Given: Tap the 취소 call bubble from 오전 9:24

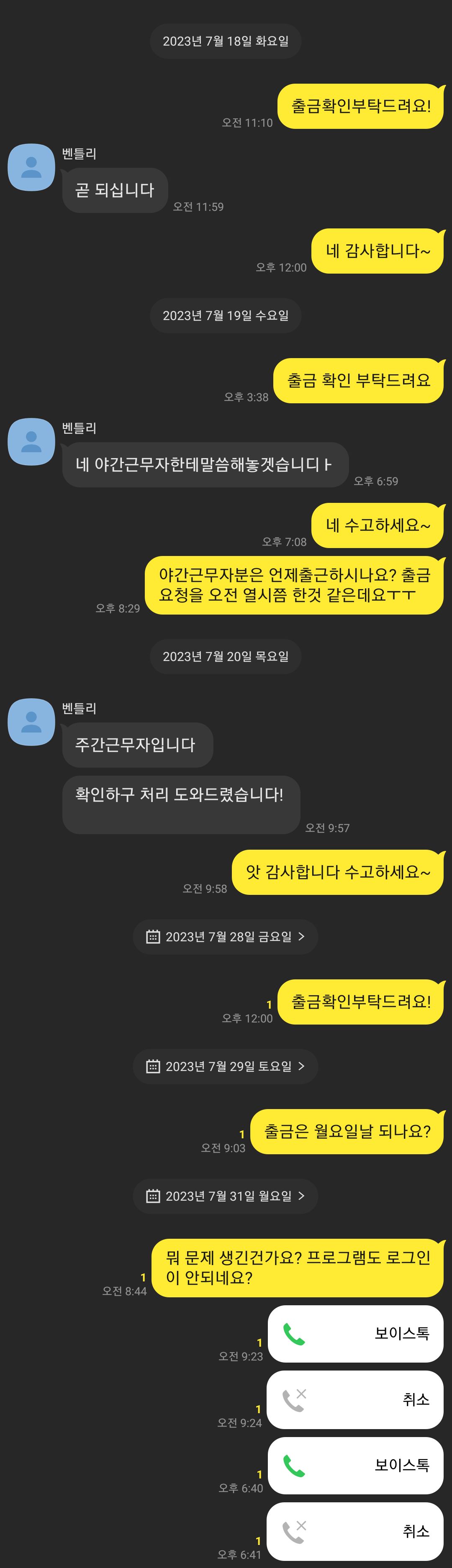Looking at the screenshot, I should [355, 1399].
